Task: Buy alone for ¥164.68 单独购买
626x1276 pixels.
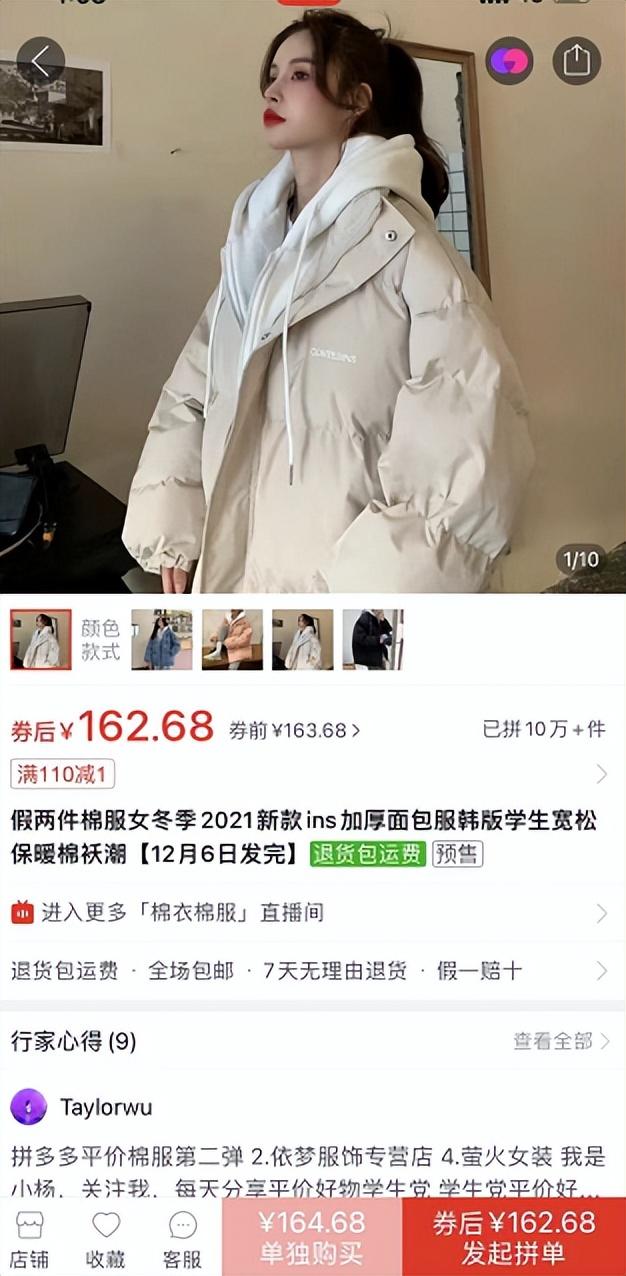Action: 312,1237
